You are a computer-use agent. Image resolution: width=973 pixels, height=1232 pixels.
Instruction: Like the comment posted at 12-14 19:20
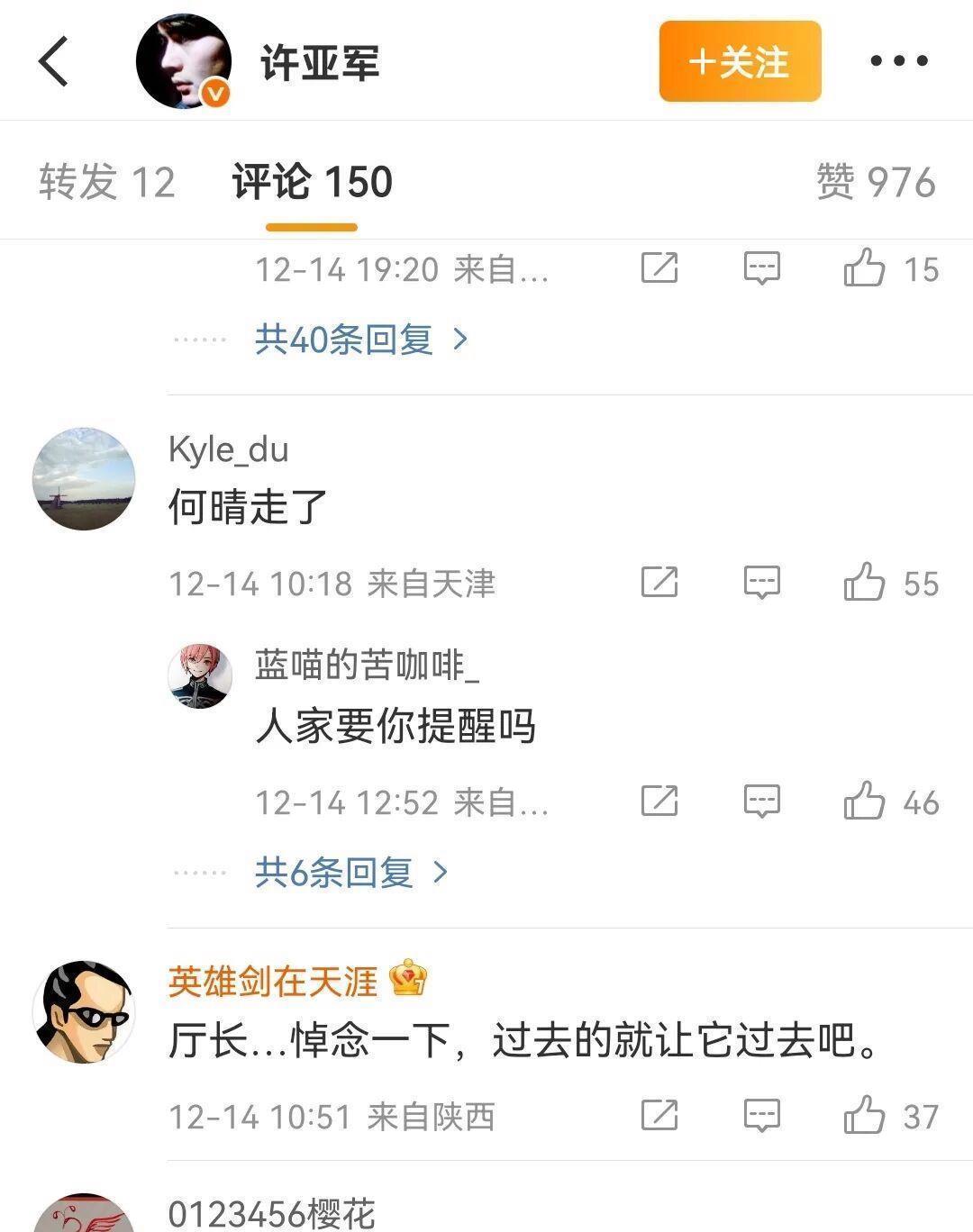890,268
